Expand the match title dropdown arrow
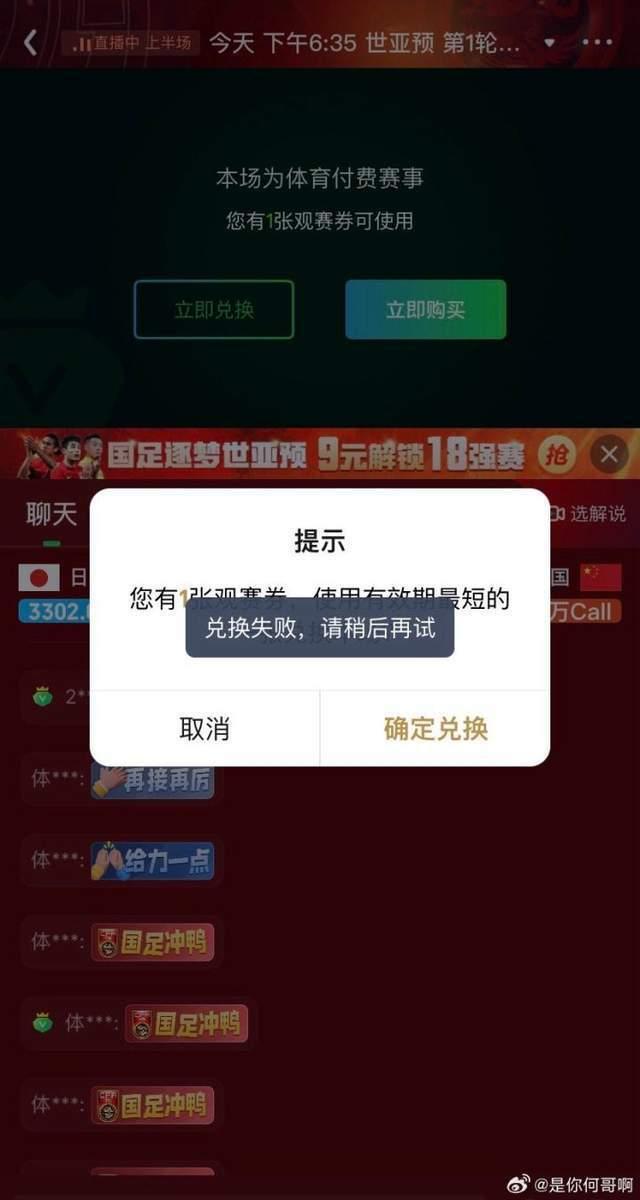 pyautogui.click(x=549, y=44)
